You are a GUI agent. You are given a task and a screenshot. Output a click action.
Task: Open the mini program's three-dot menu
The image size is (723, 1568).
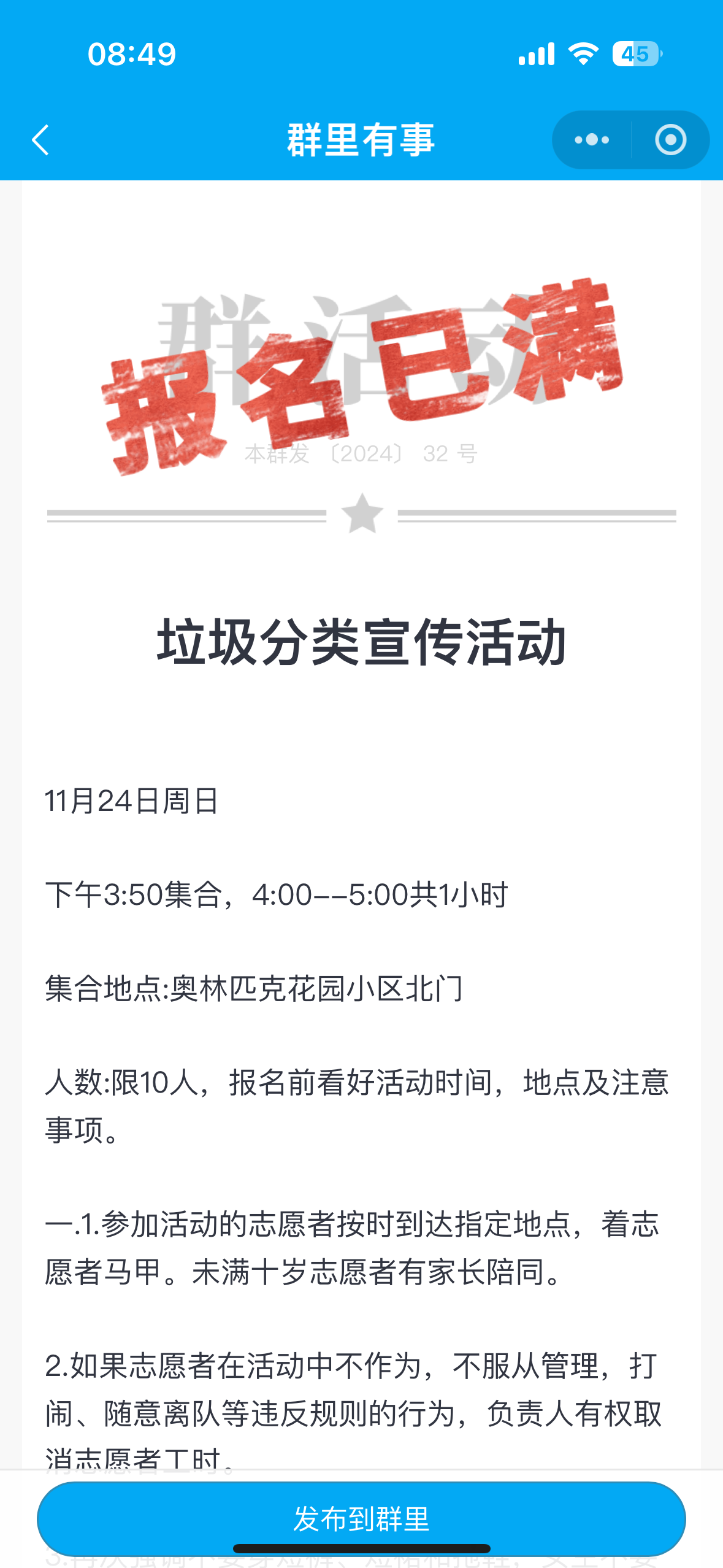(592, 140)
